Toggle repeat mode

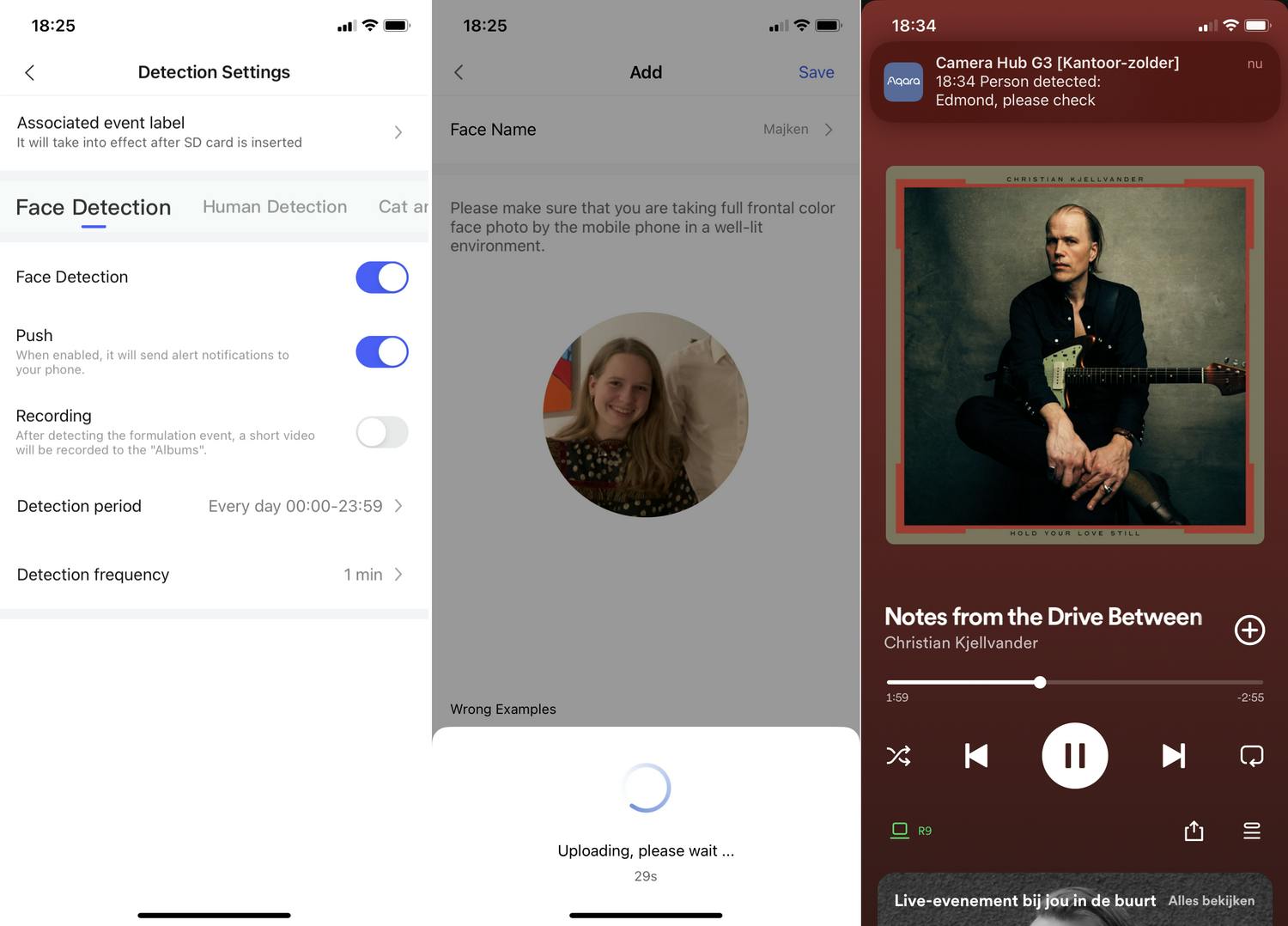tap(1251, 756)
